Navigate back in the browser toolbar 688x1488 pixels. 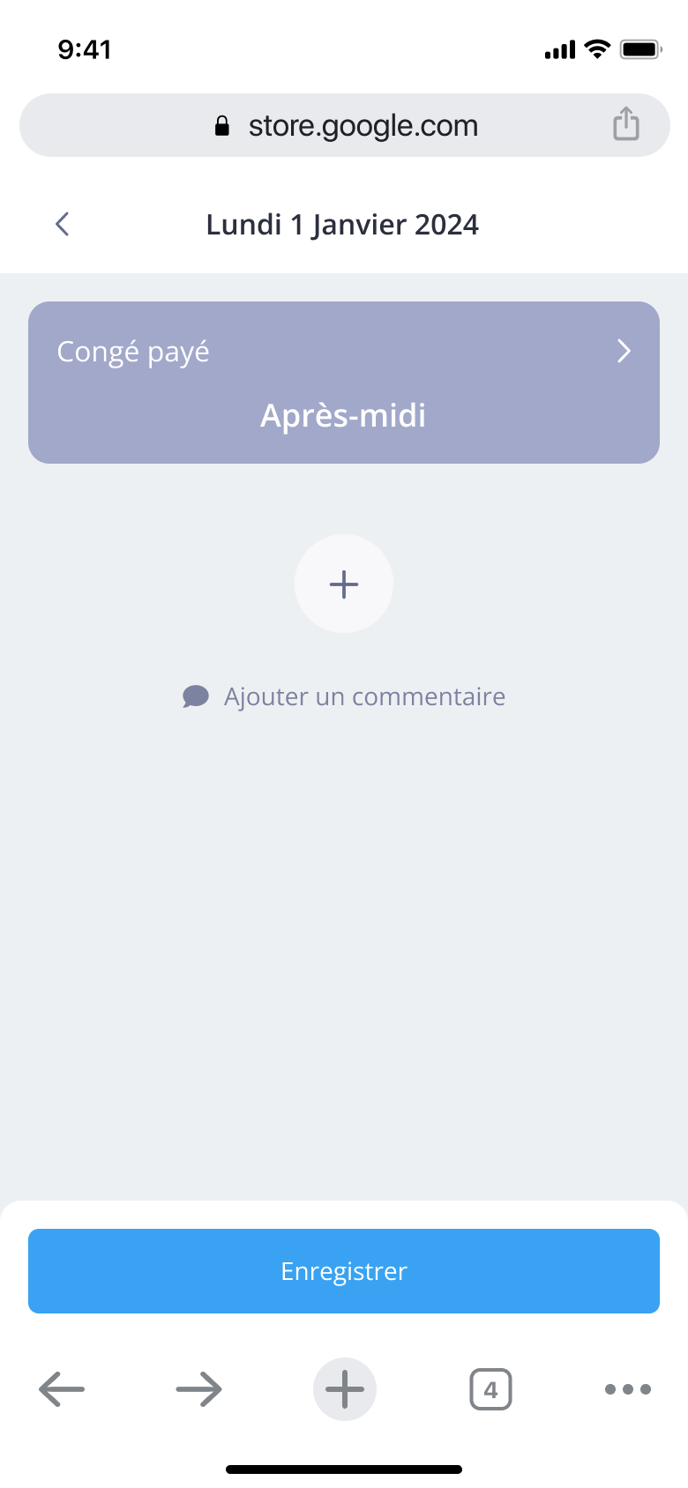point(62,1389)
